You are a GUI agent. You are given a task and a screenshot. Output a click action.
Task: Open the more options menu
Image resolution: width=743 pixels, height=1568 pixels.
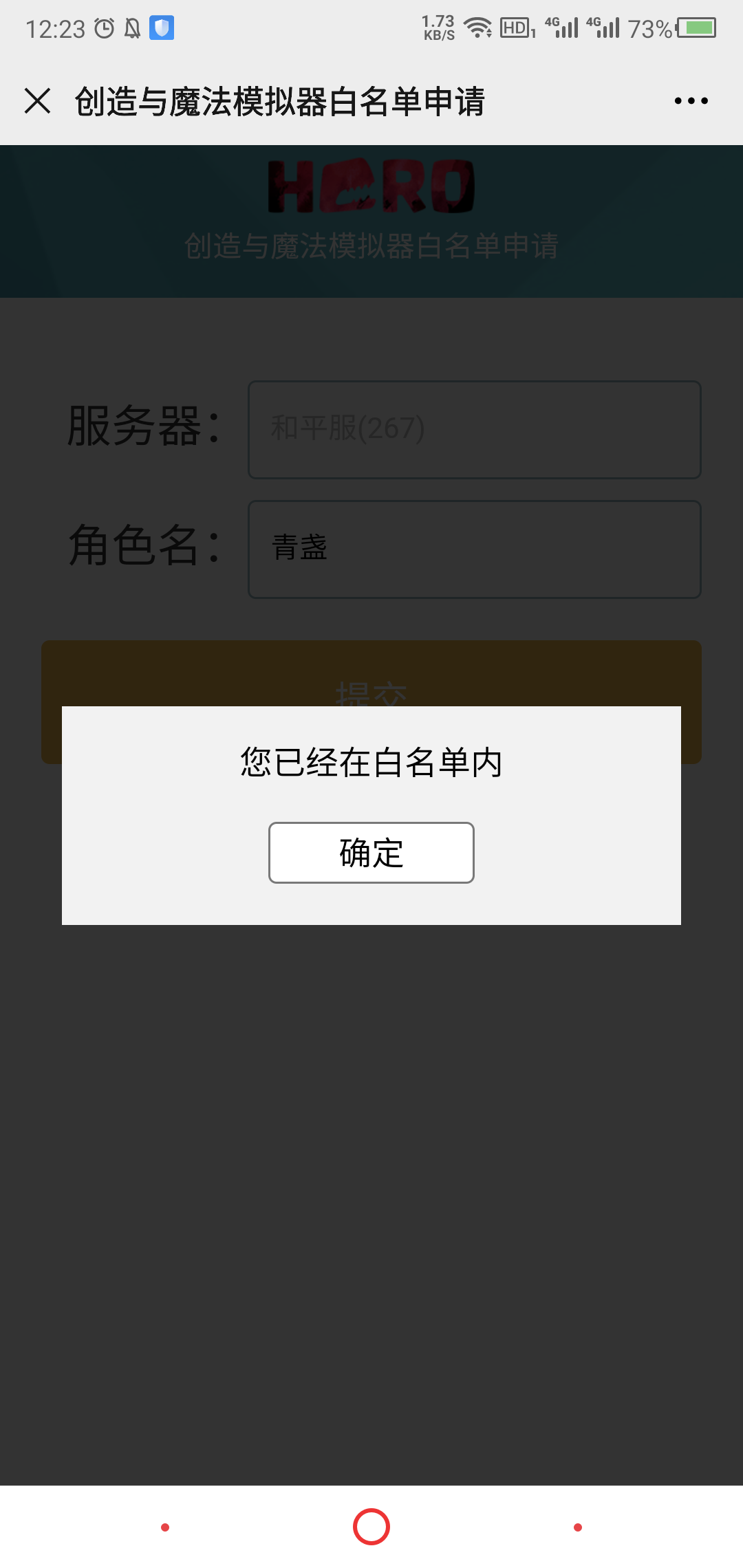(690, 100)
